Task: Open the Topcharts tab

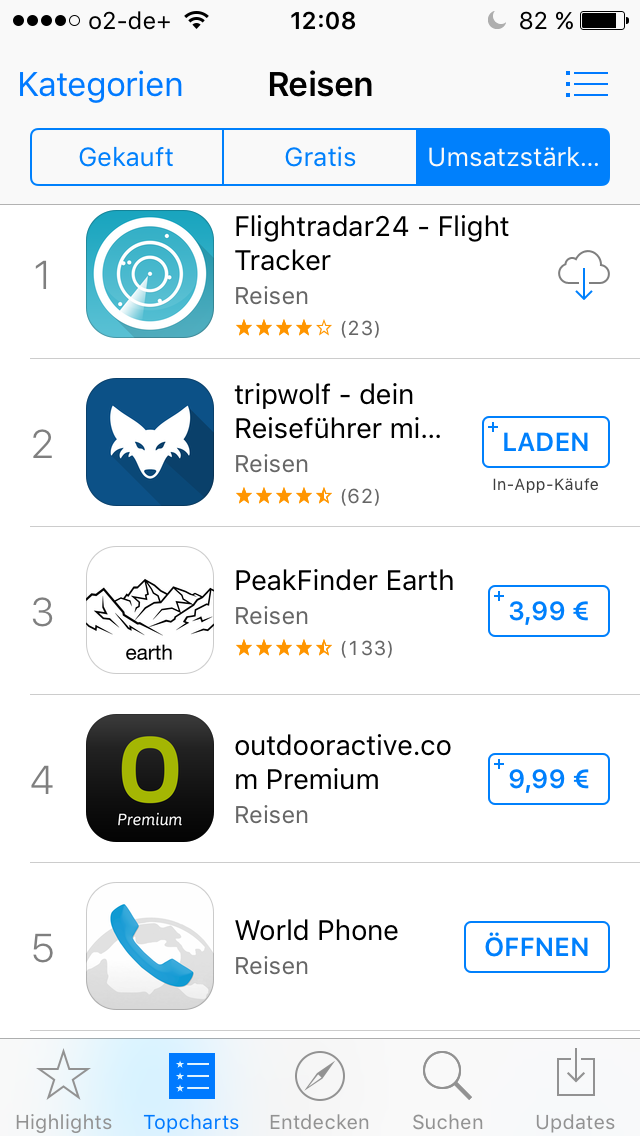Action: (x=192, y=1090)
